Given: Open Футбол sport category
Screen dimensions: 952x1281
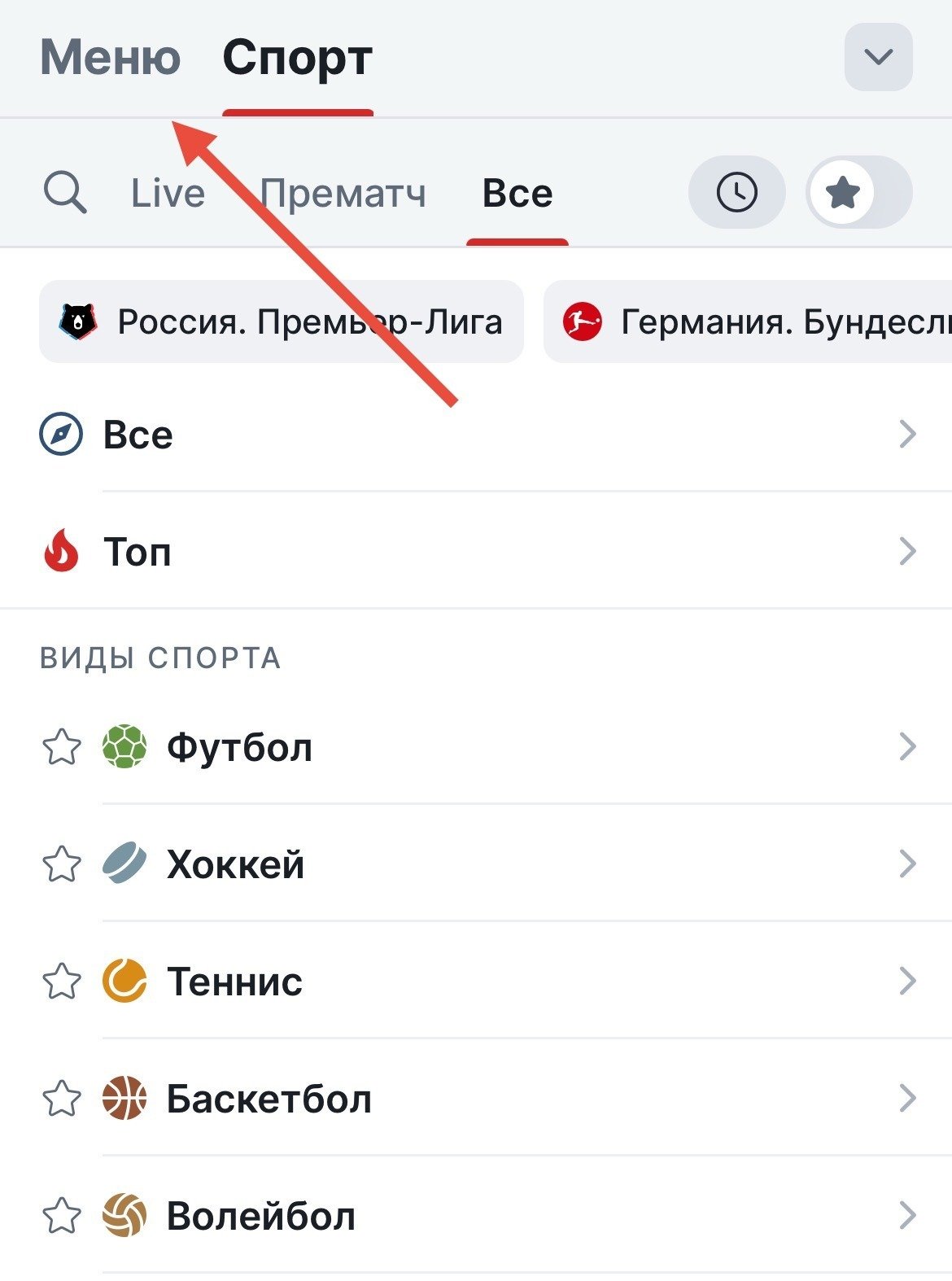Looking at the screenshot, I should pos(504,747).
